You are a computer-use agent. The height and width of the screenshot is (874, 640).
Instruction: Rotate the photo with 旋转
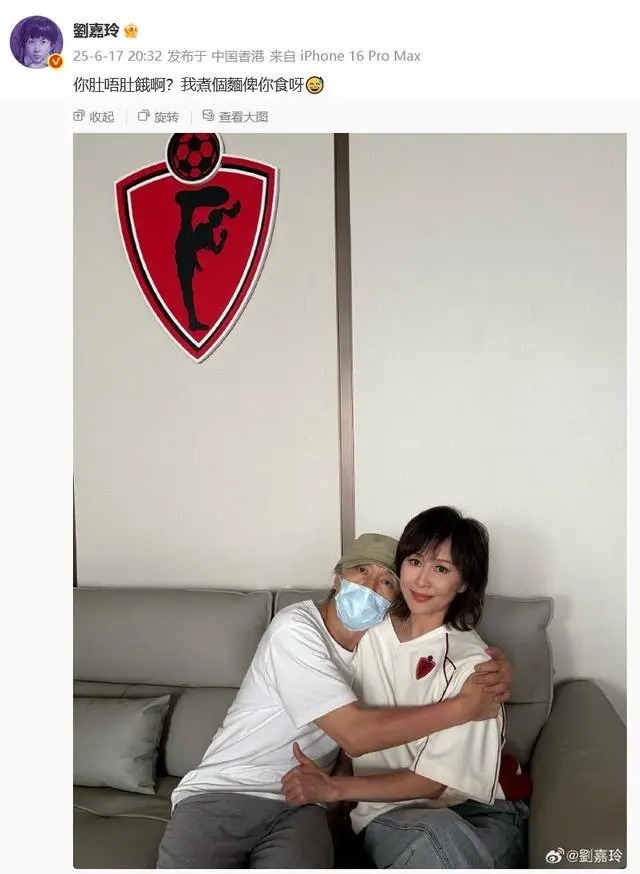(x=159, y=117)
